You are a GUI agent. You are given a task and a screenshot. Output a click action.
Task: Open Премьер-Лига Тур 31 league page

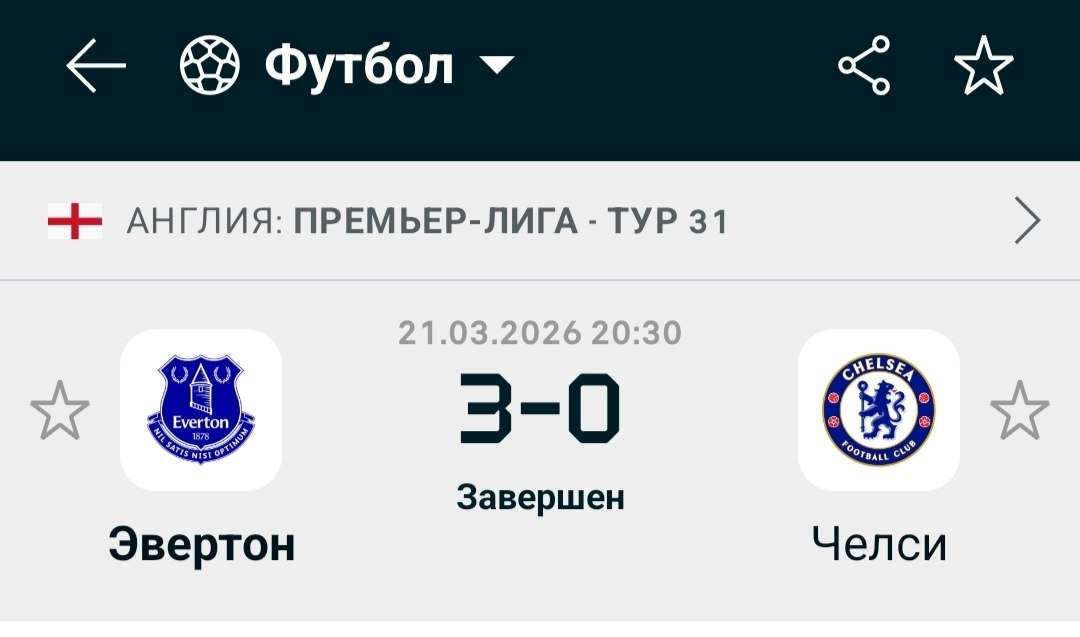coord(540,222)
